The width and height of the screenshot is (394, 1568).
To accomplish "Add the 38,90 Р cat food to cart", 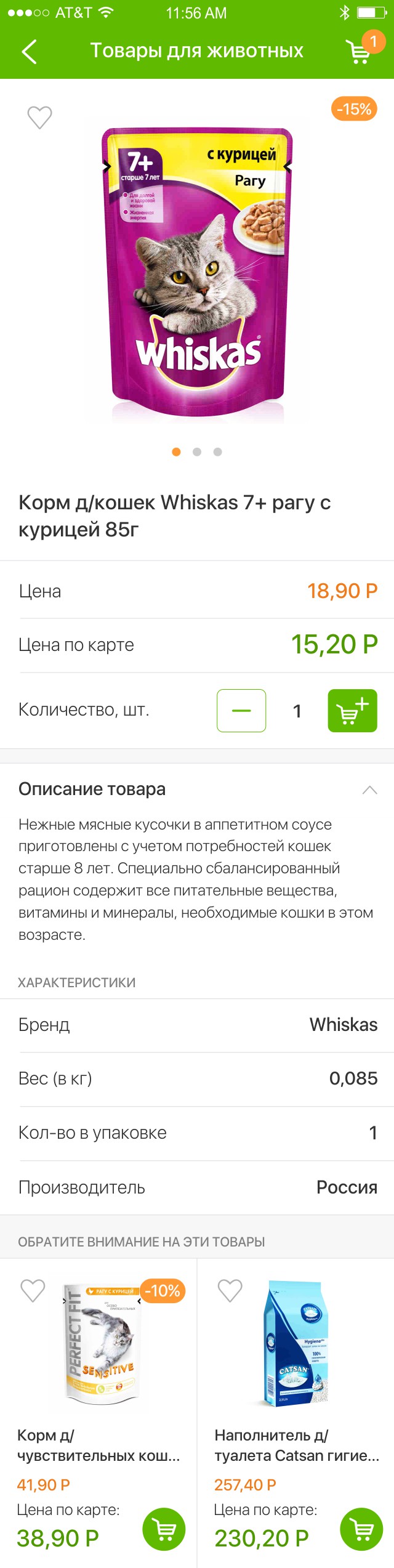I will [x=164, y=1528].
